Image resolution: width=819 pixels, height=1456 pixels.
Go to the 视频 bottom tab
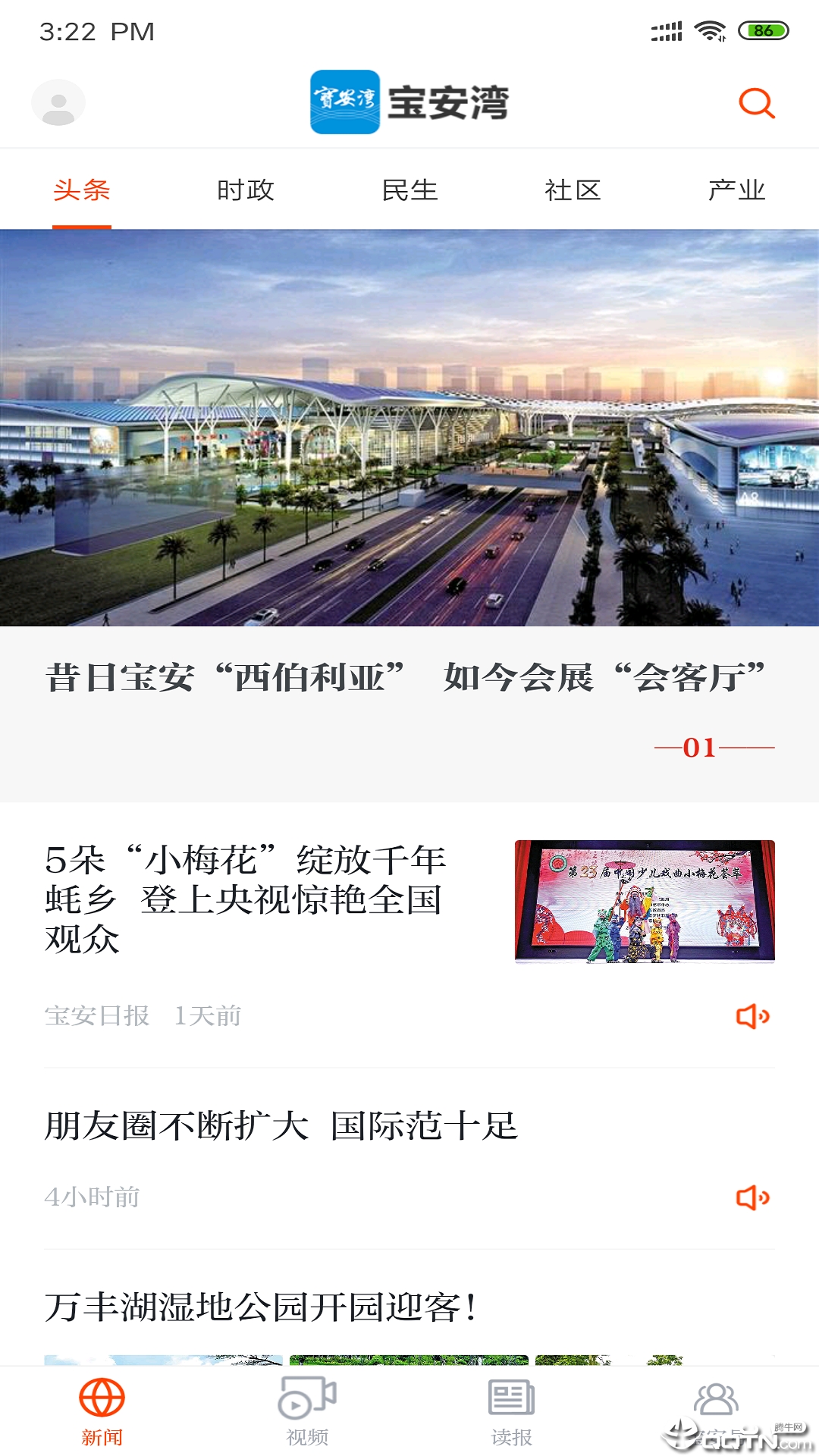click(x=307, y=1412)
